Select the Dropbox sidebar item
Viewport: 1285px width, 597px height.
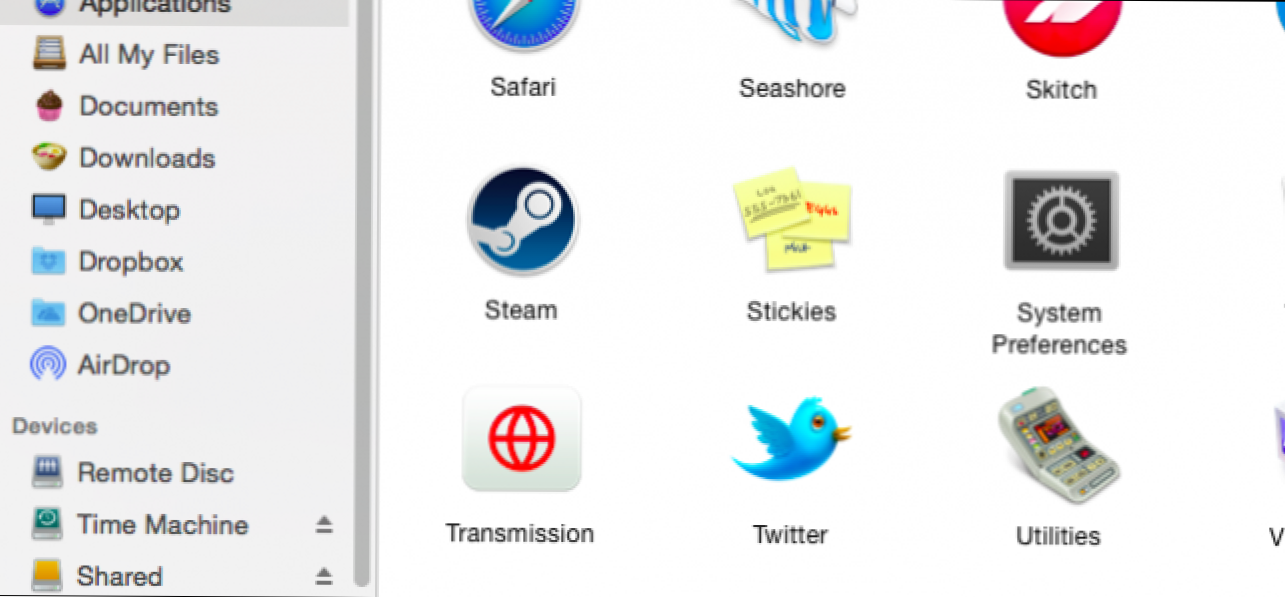130,262
